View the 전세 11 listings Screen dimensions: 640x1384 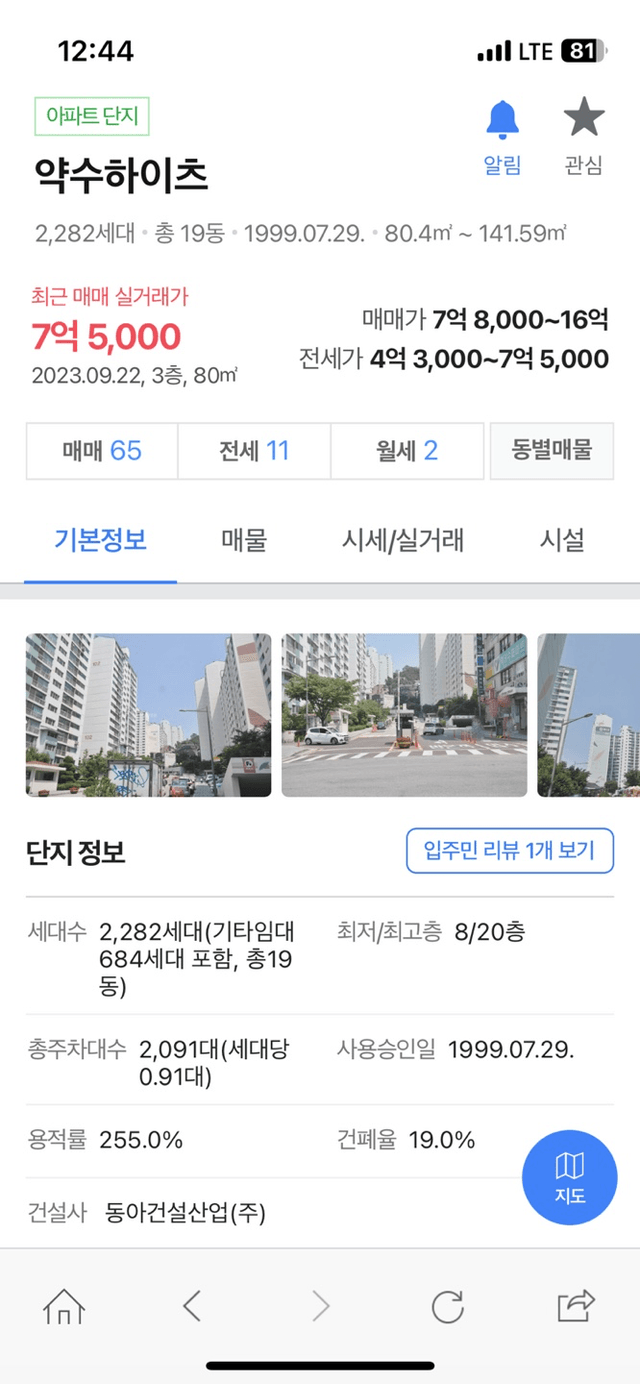pyautogui.click(x=254, y=451)
